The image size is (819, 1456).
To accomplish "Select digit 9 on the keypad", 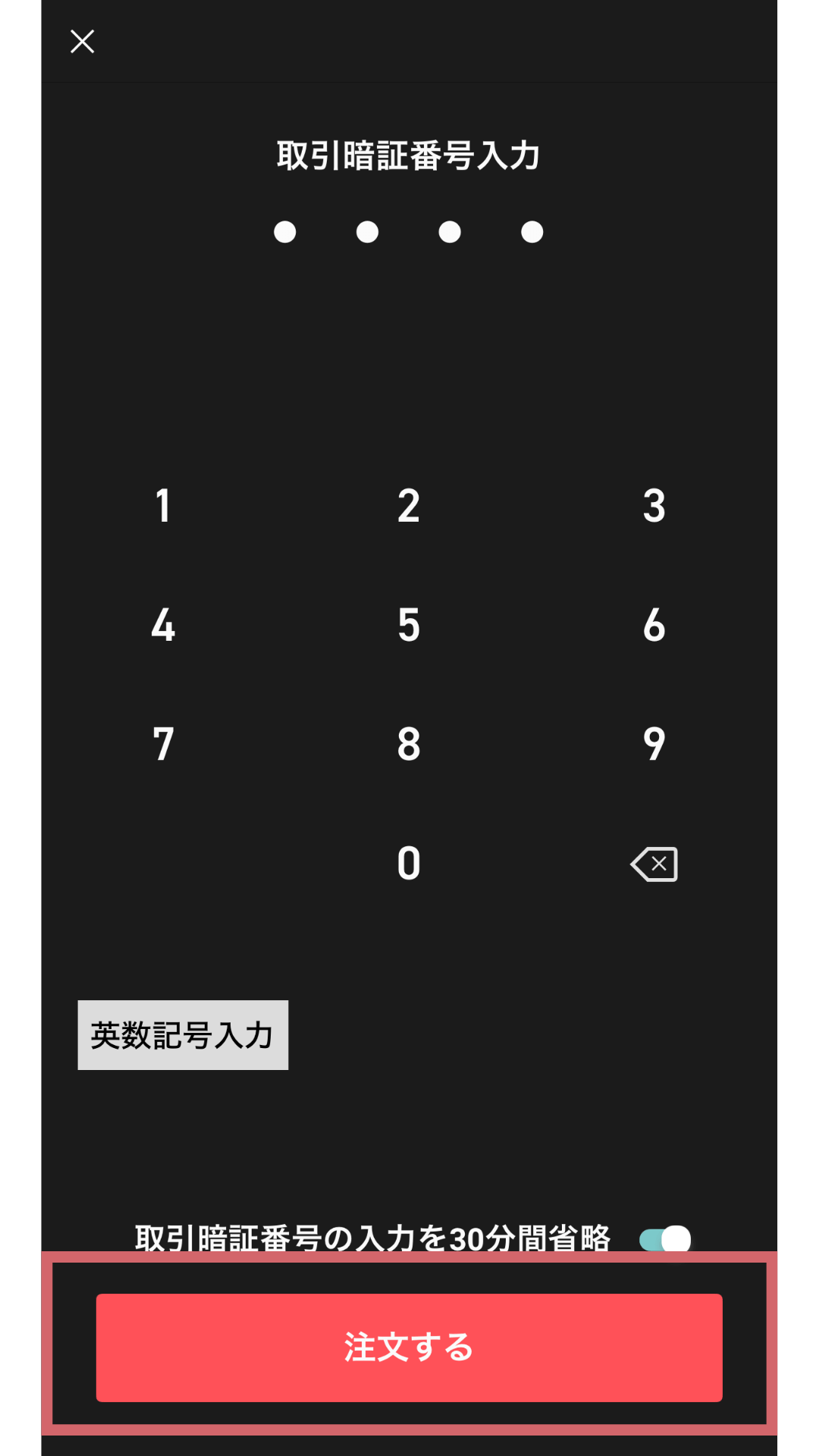I will tap(654, 744).
